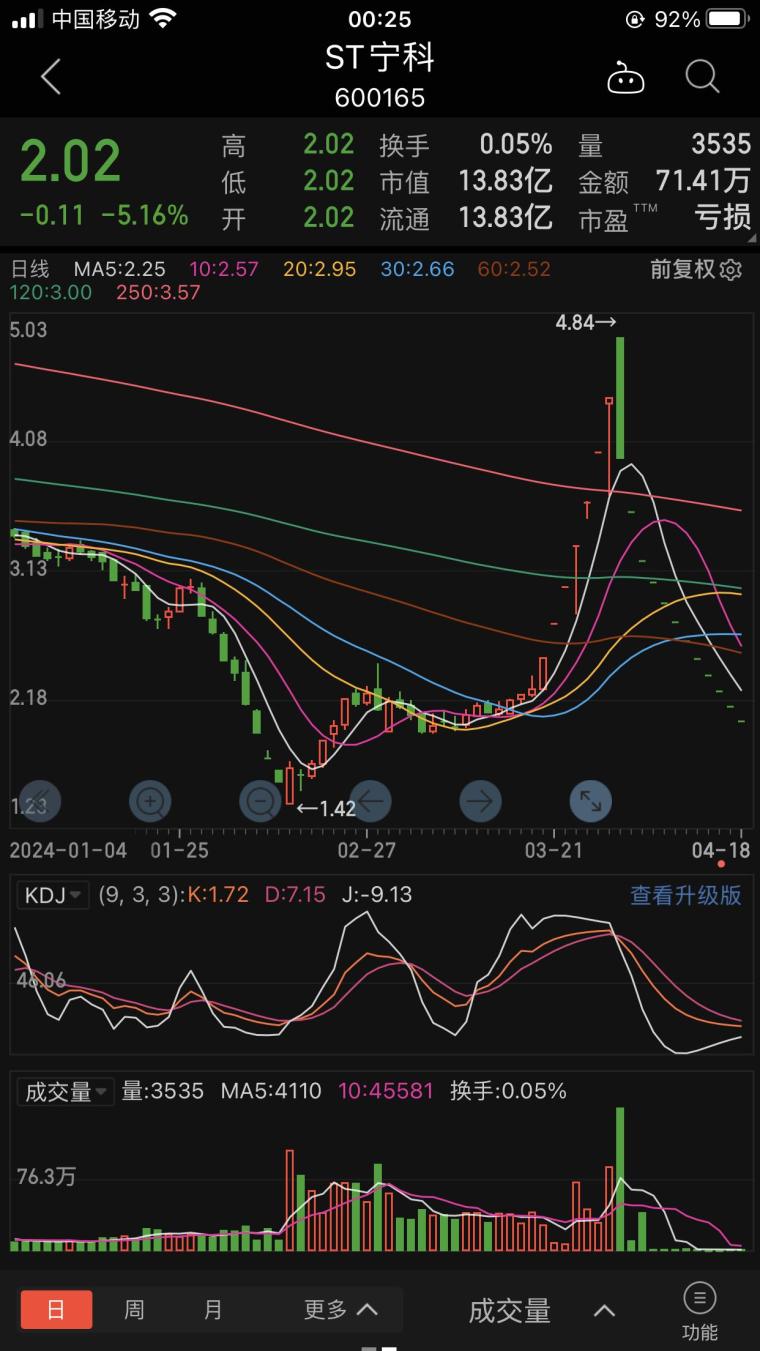Screen dimensions: 760x1351
Task: Go back to the previous screen
Action: [51, 77]
